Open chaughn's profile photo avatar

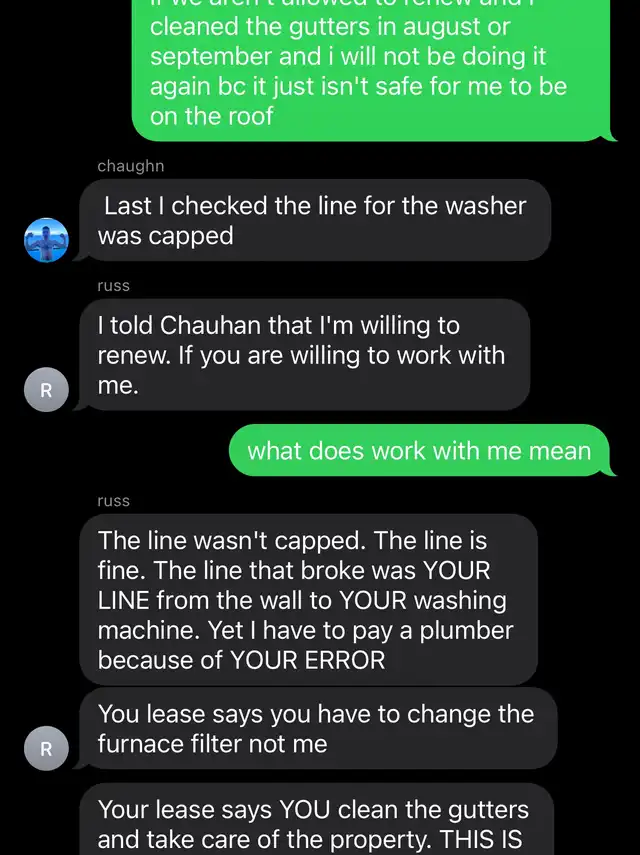tap(46, 240)
